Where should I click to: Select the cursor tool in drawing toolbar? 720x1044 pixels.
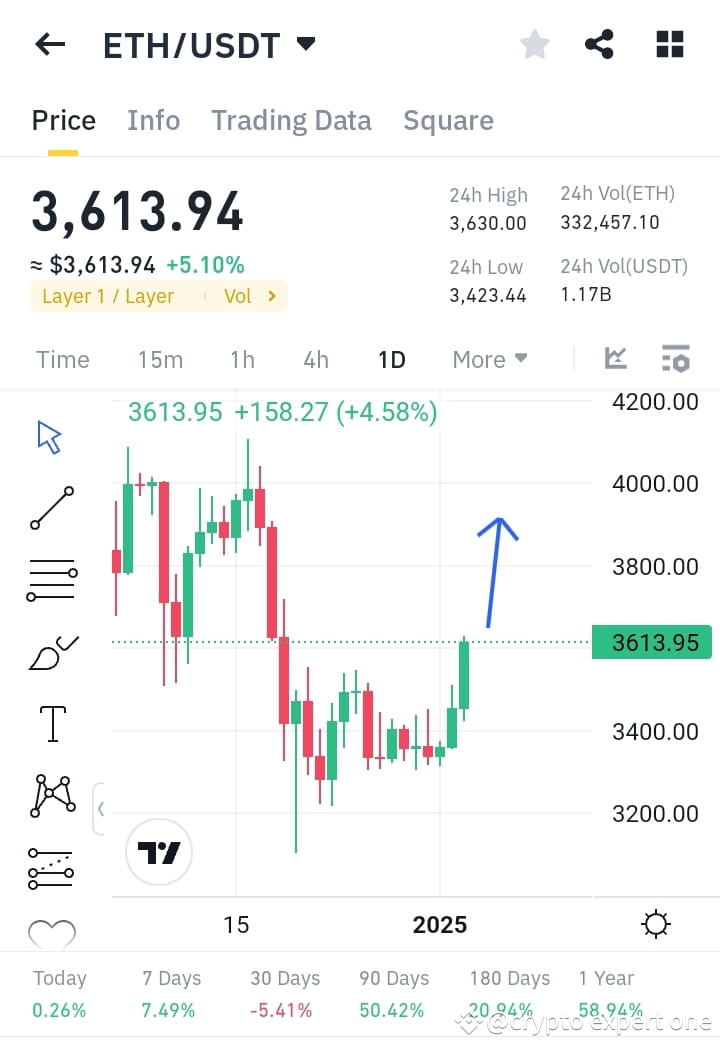click(50, 435)
